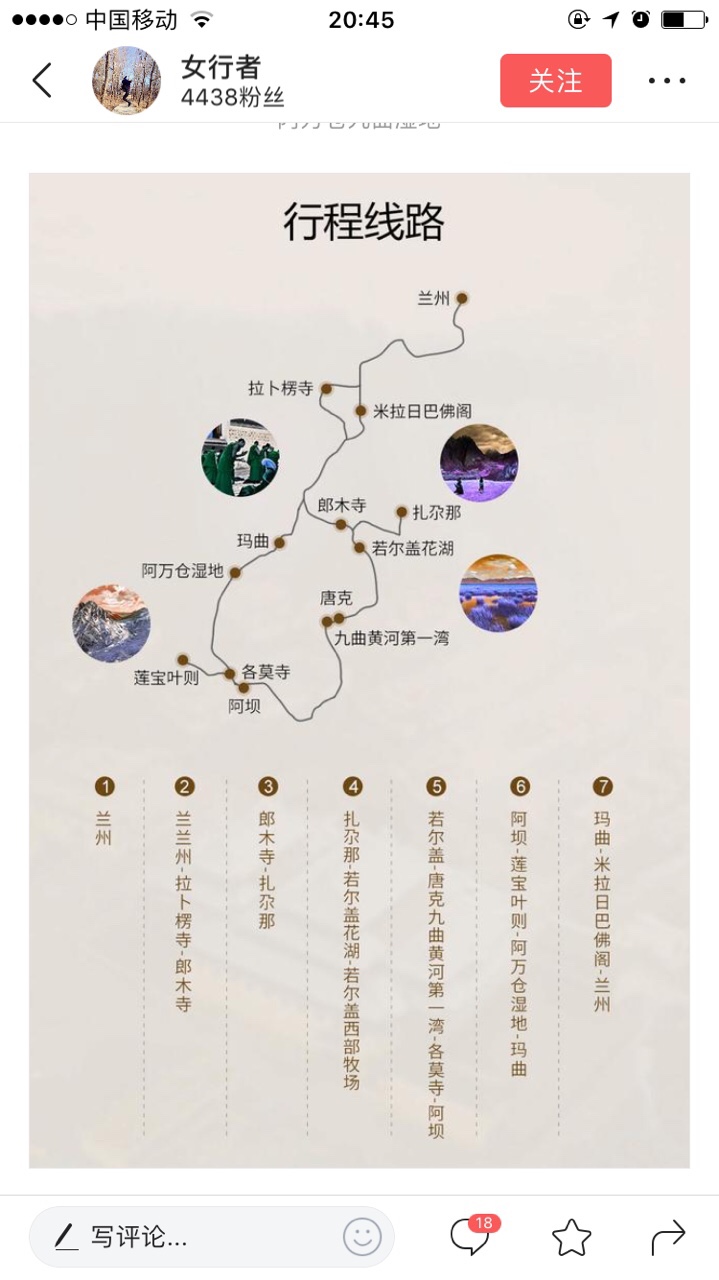Open the 行程线路 itinerary image
This screenshot has width=719, height=1280.
(x=359, y=668)
